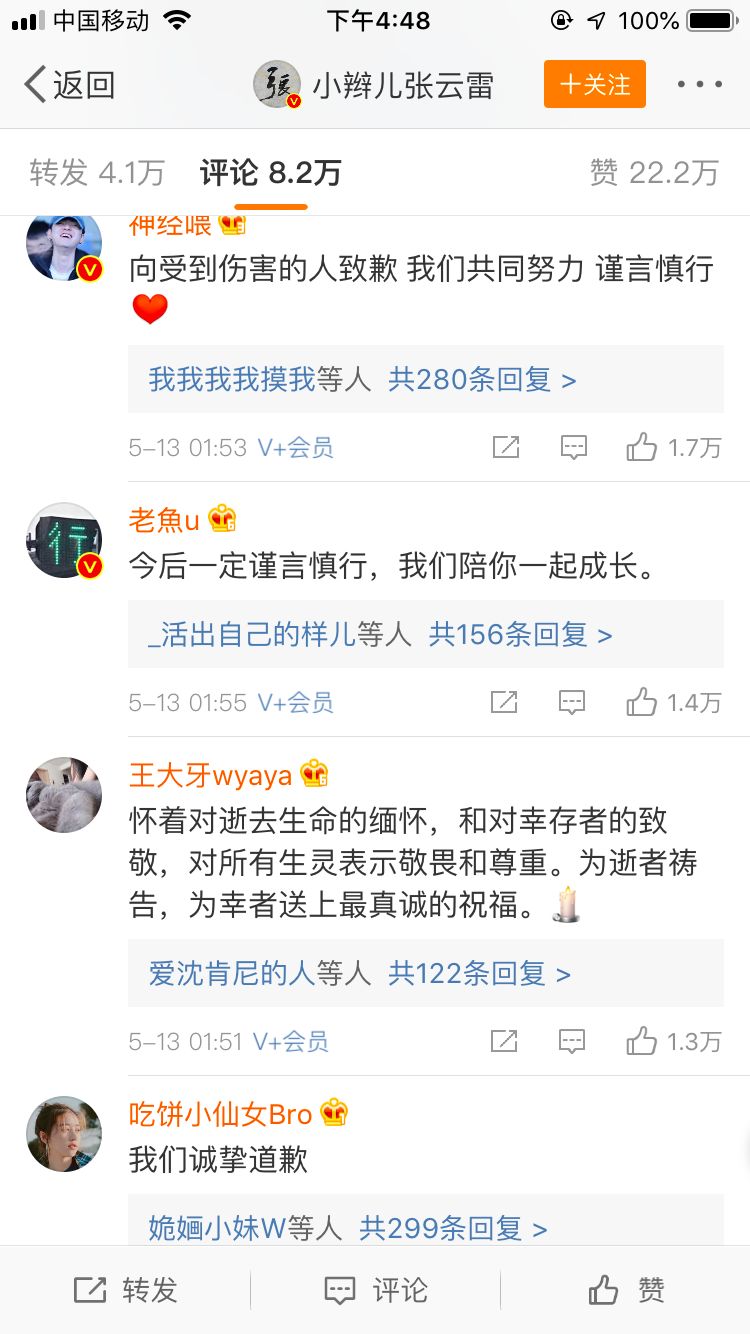Comment on 王大牙wyaya's comment
750x1334 pixels.
click(x=573, y=1042)
